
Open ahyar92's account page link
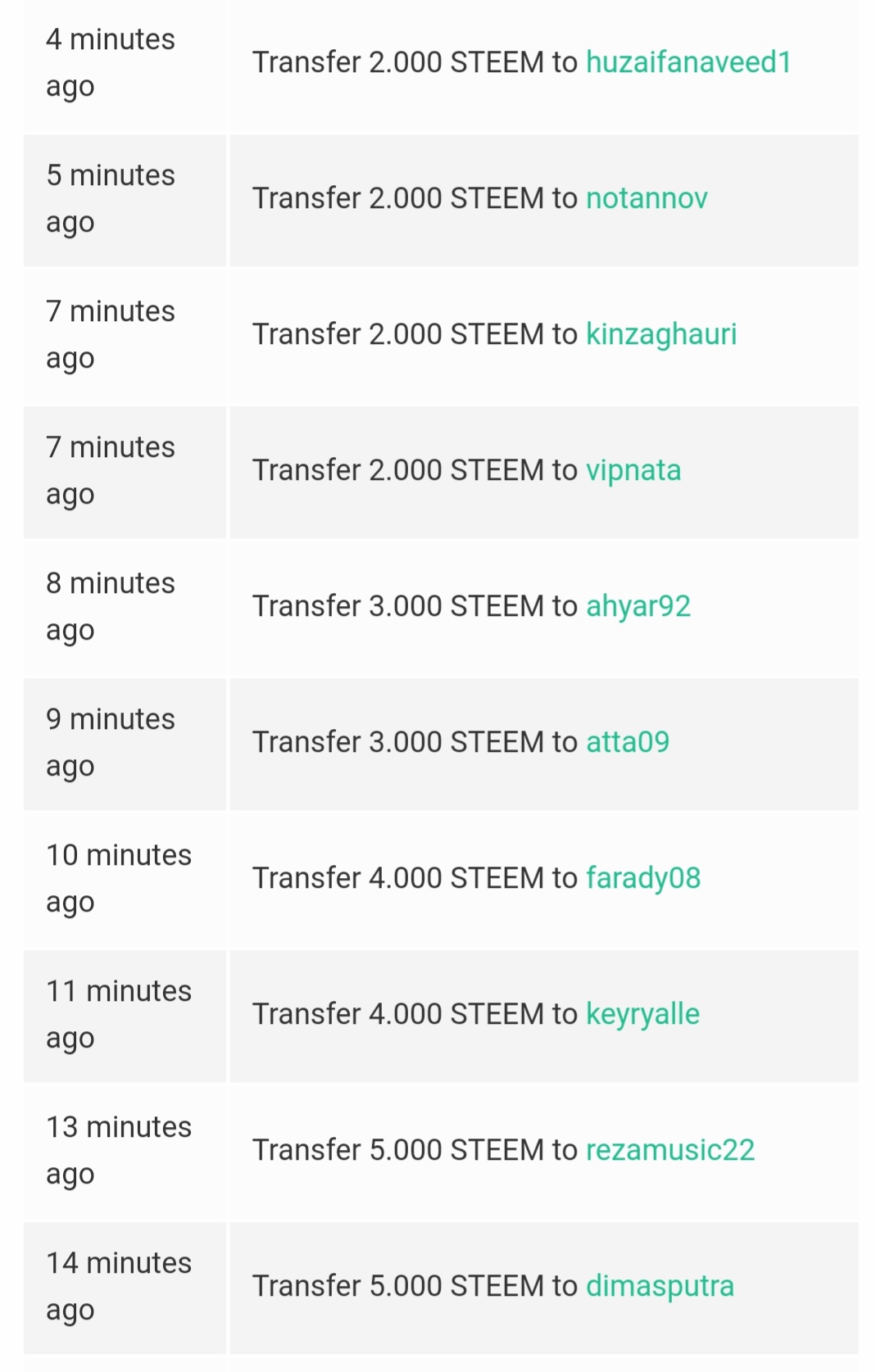[x=638, y=607]
